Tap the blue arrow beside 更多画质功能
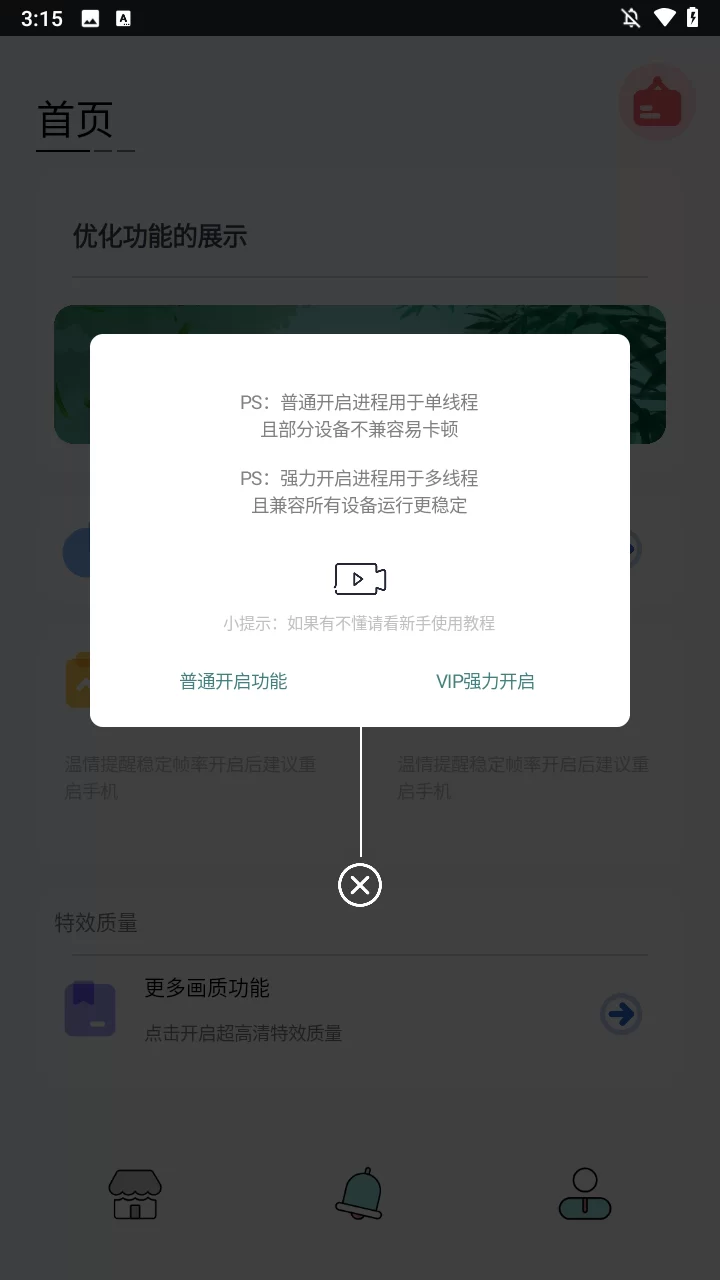The width and height of the screenshot is (720, 1280). click(x=621, y=1013)
